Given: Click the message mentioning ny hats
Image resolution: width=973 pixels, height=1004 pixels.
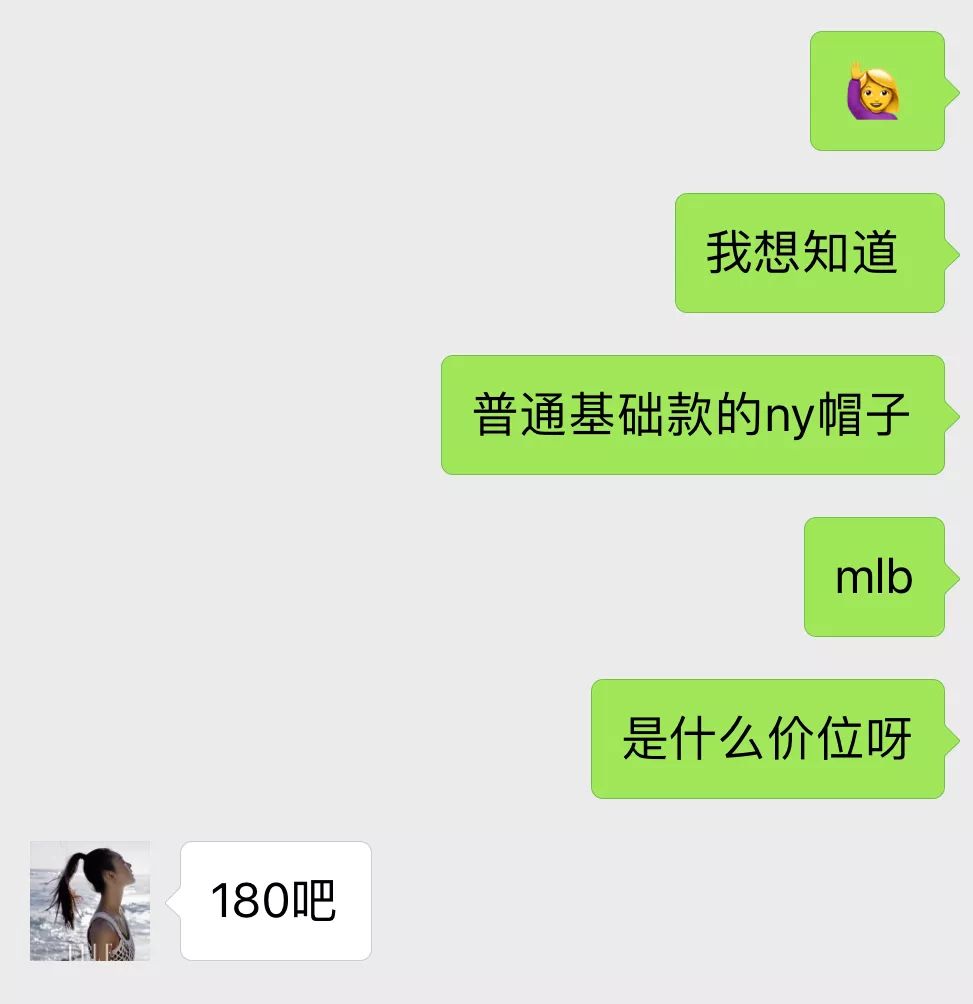Looking at the screenshot, I should [x=692, y=413].
